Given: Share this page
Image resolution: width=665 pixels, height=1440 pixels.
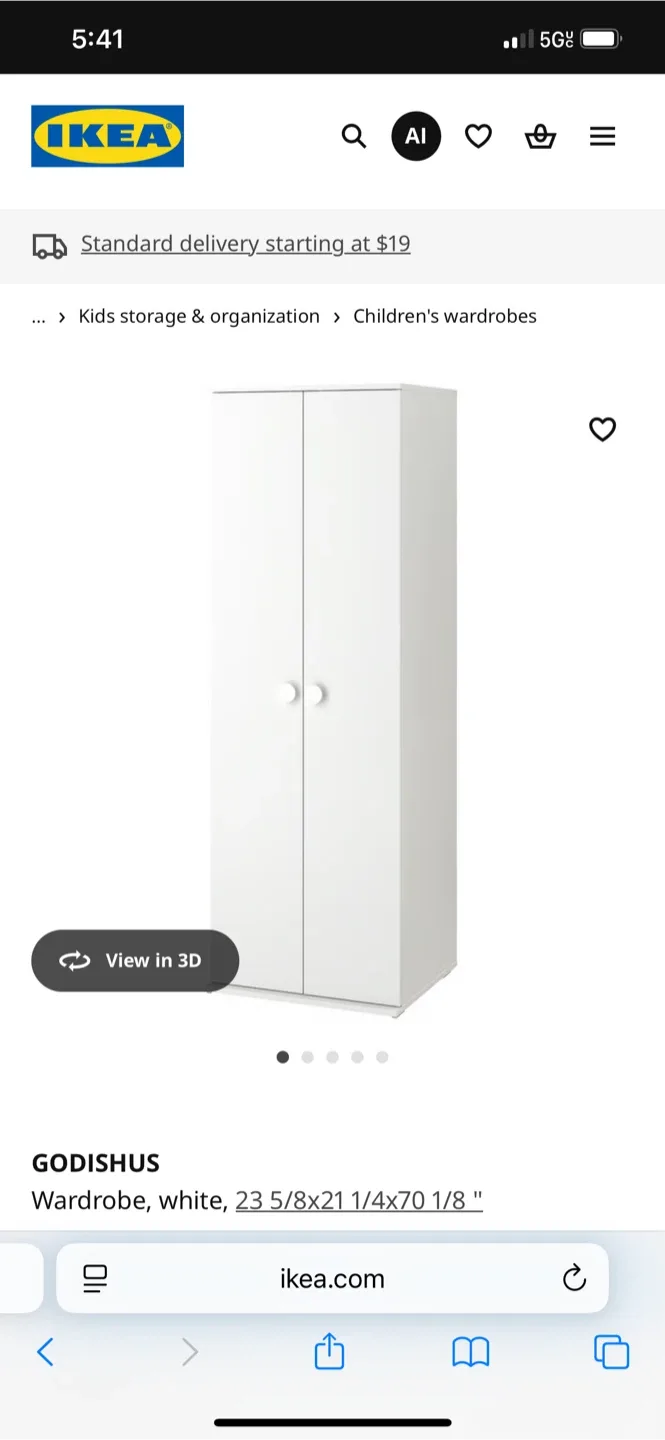Looking at the screenshot, I should [x=329, y=1353].
